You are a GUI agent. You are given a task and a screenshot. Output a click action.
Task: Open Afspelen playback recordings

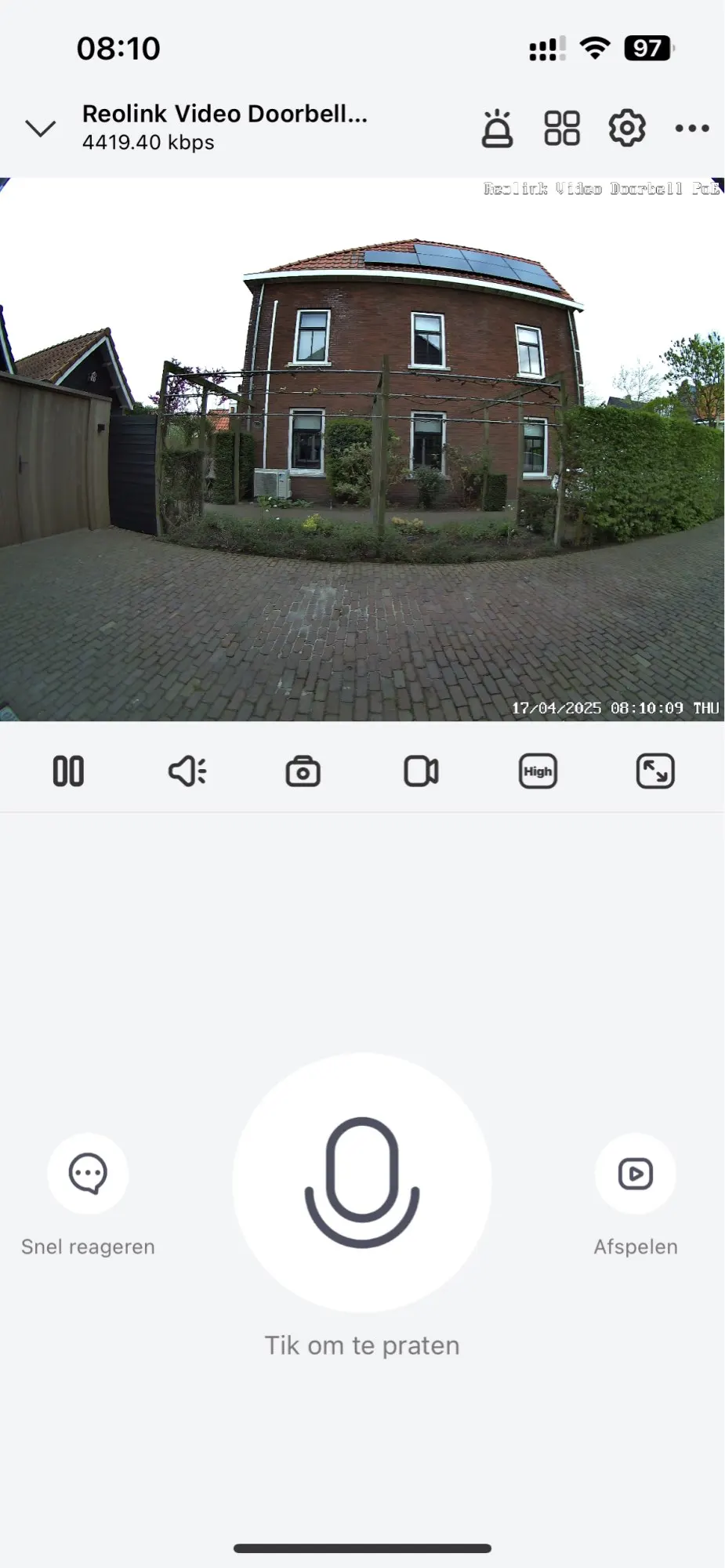636,1174
